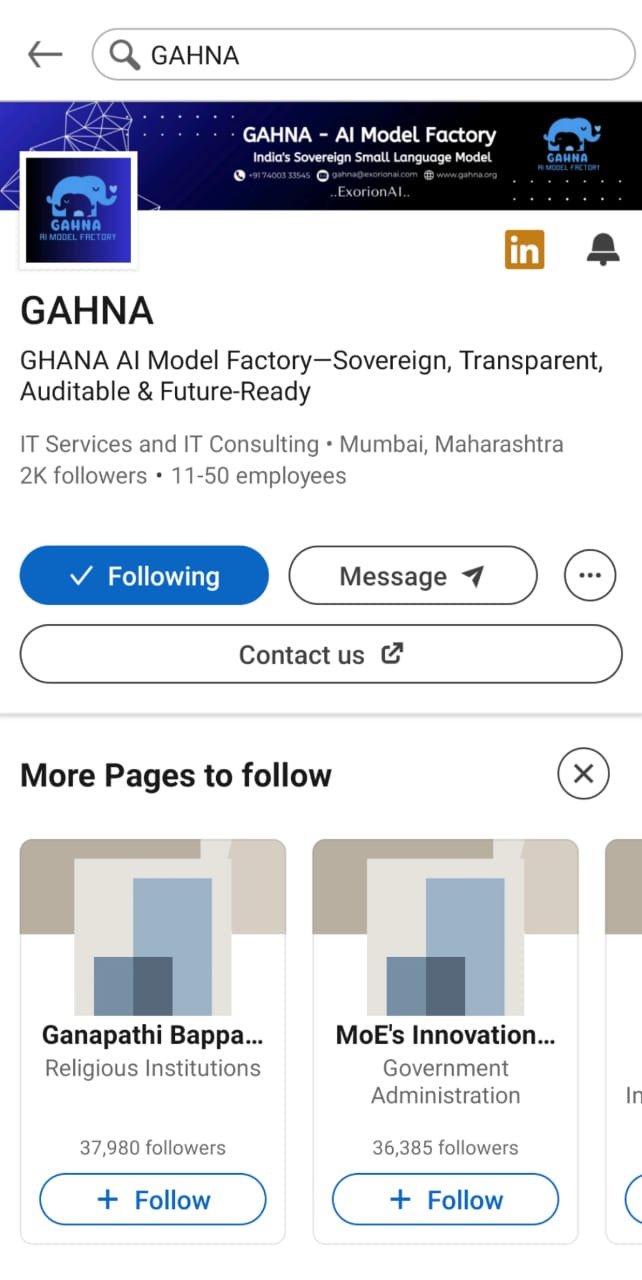642x1280 pixels.
Task: Go back using the arrow icon
Action: [x=45, y=55]
